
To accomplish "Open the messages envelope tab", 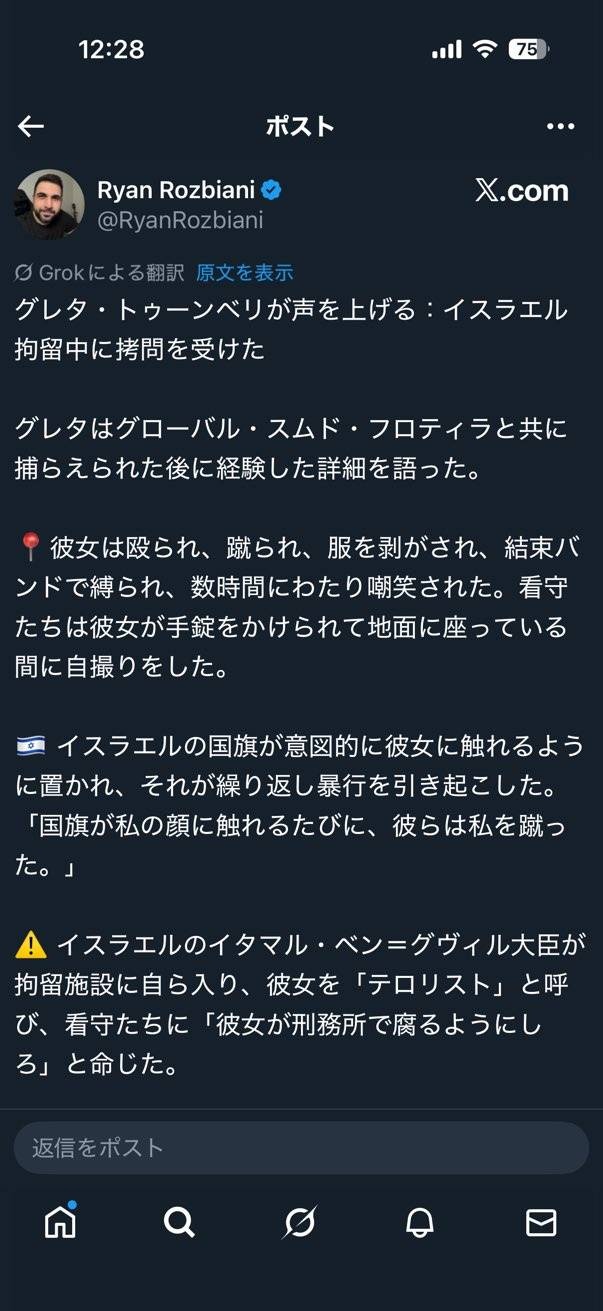I will pos(541,1221).
